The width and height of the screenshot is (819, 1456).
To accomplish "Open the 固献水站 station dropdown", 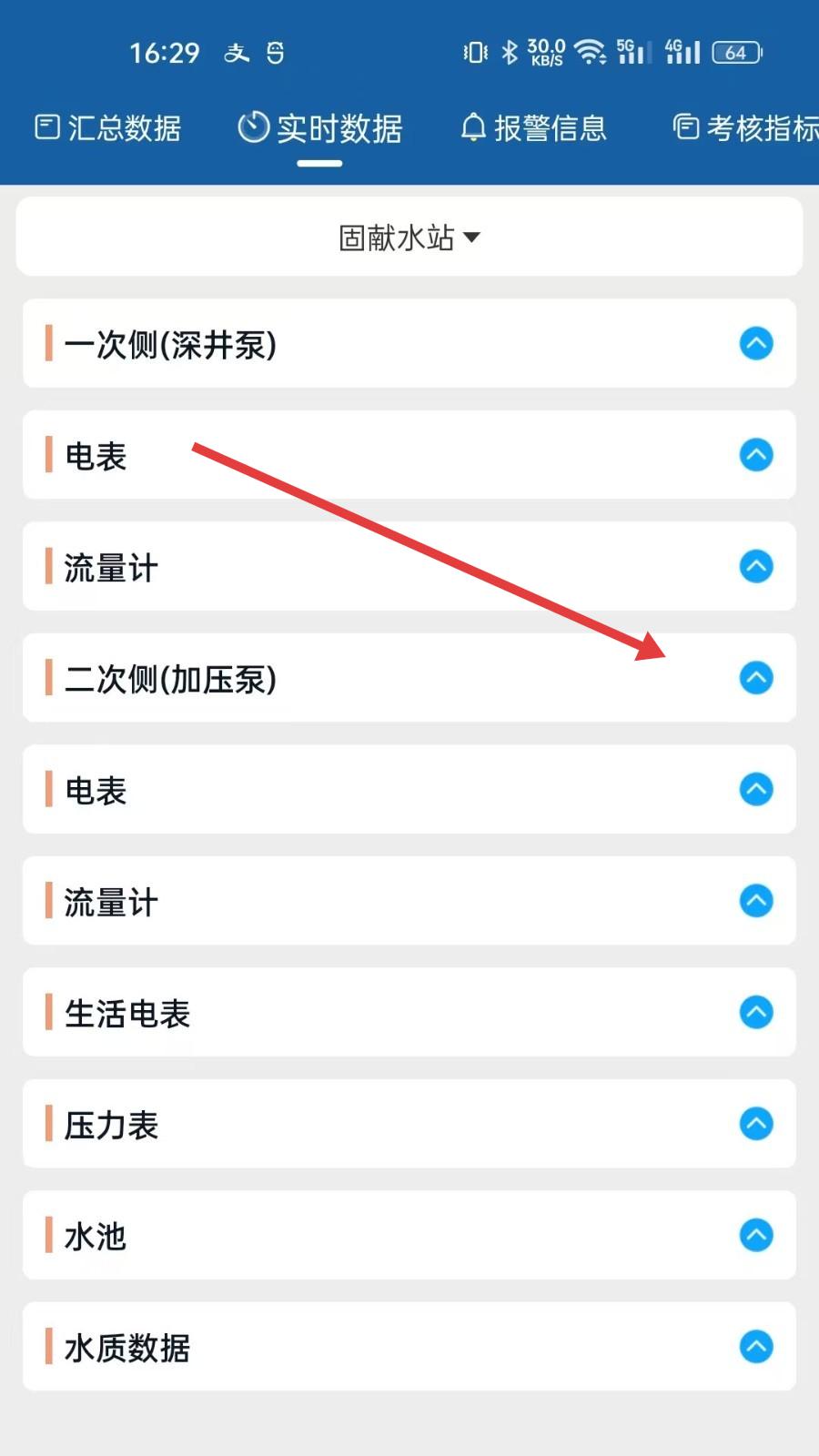I will click(x=409, y=238).
